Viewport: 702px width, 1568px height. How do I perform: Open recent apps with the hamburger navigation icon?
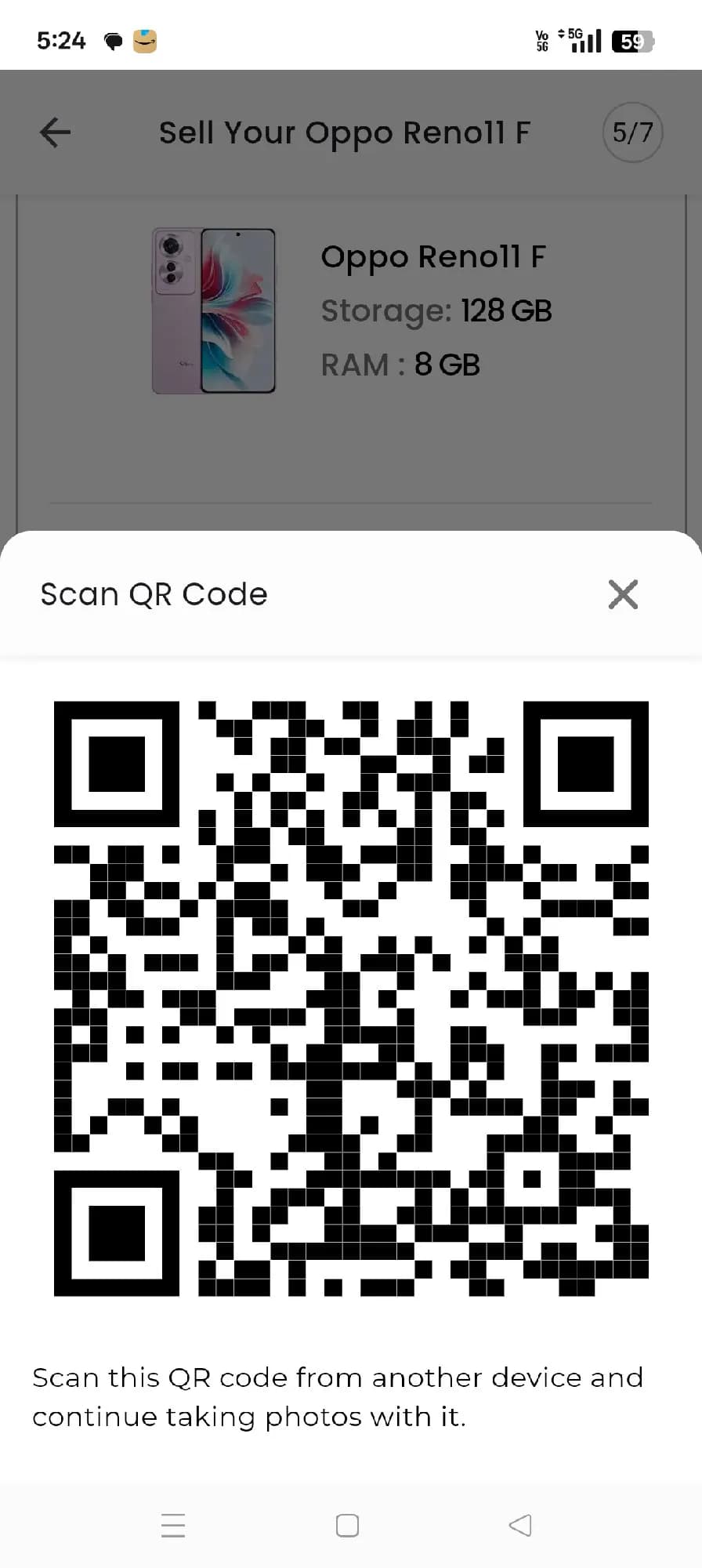(174, 1525)
